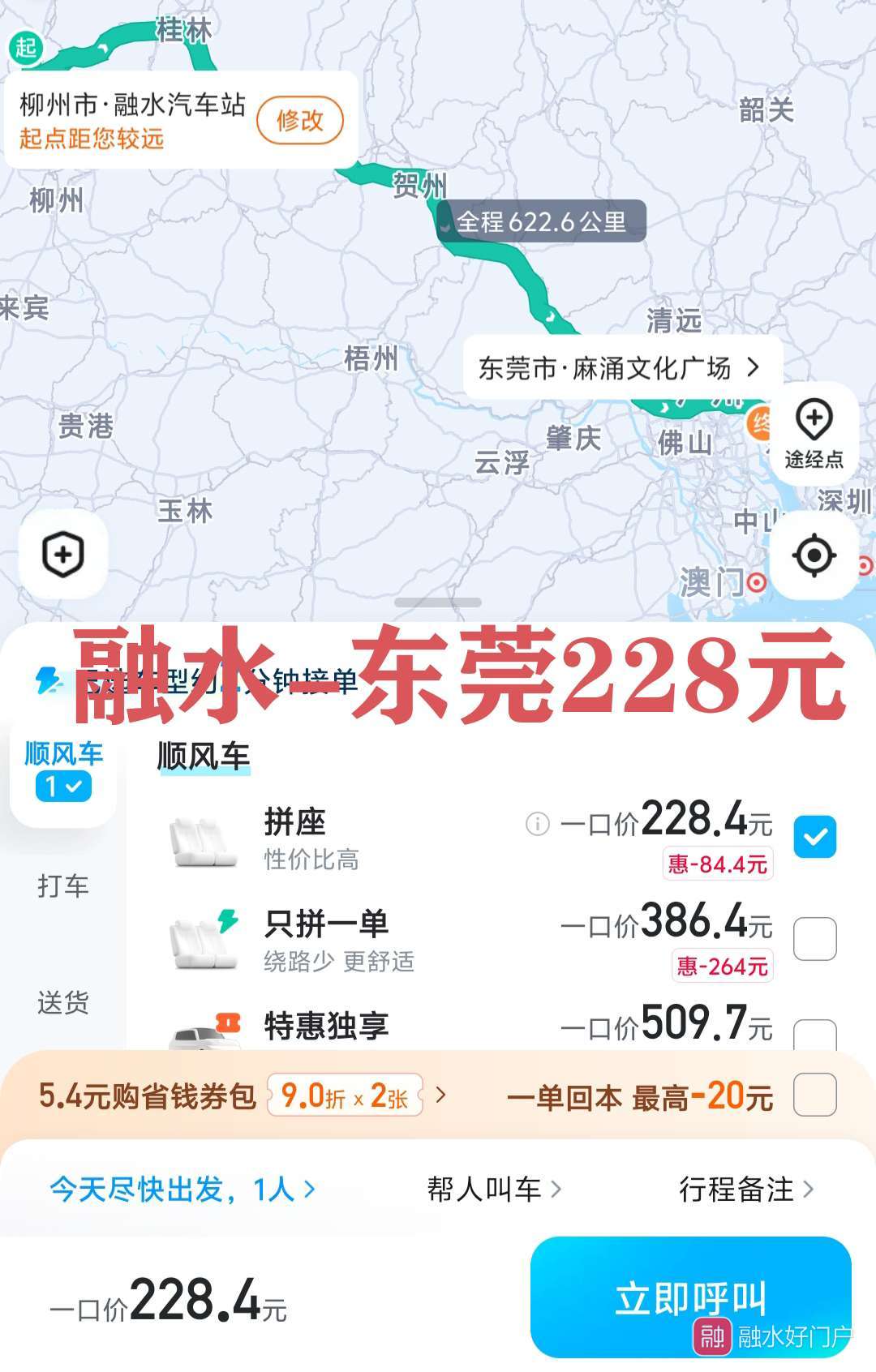Switch to the 打车 tab
876x1372 pixels.
coord(63,885)
